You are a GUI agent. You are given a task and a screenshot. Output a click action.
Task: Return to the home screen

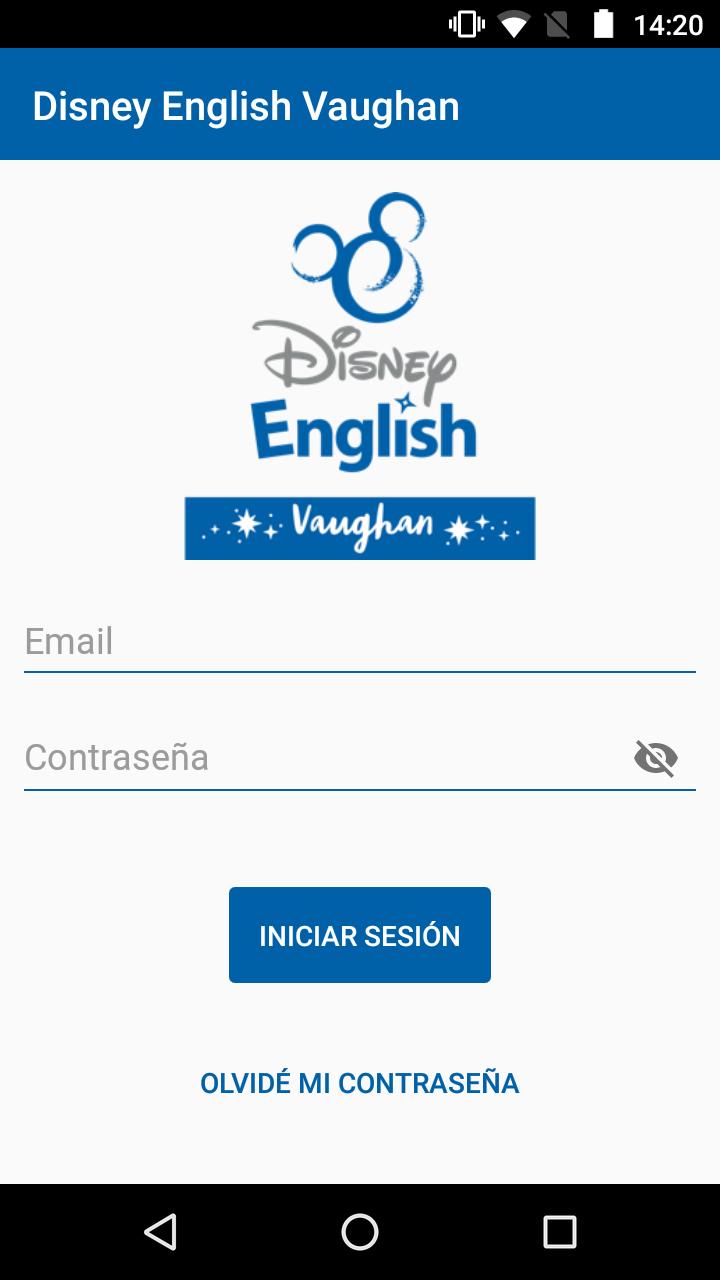coord(360,1232)
